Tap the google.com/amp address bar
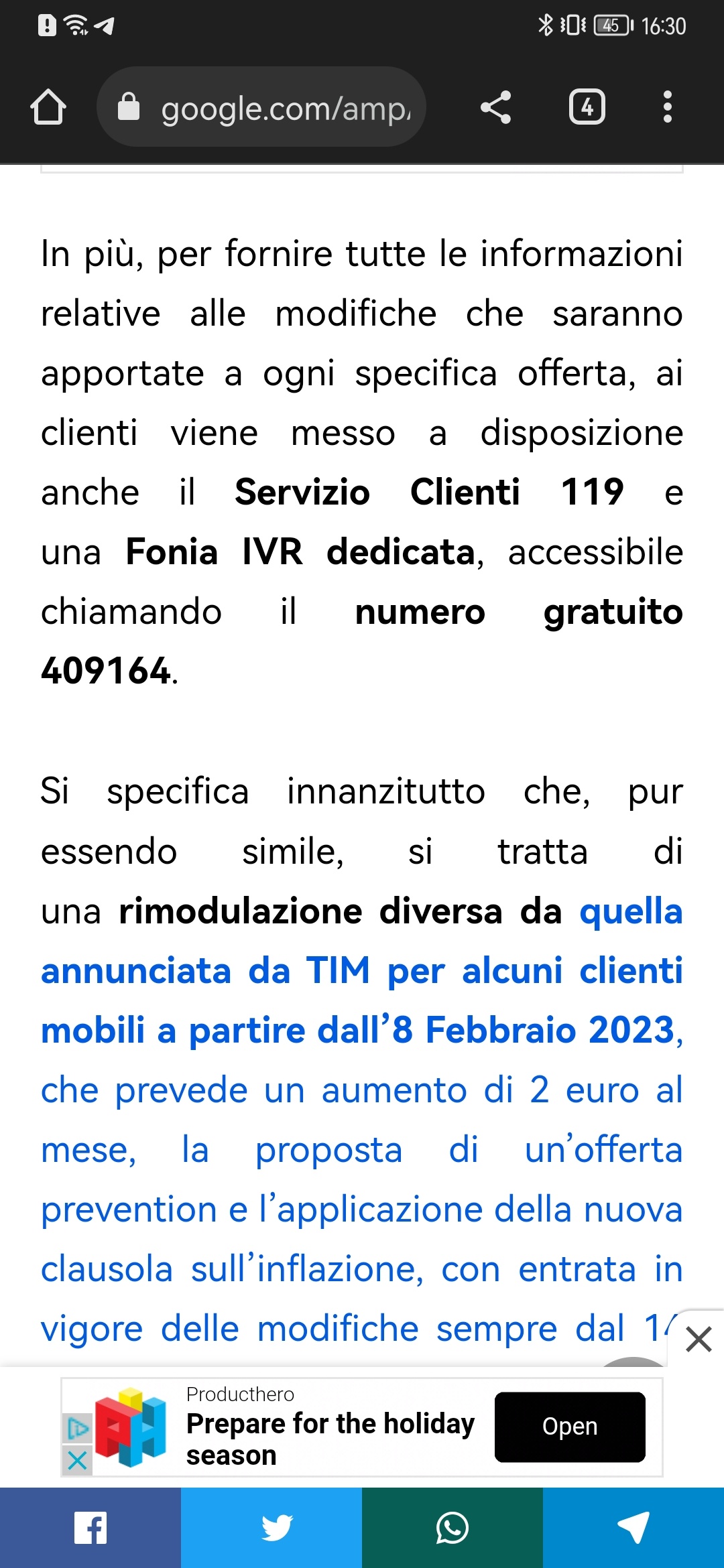Screen dimensions: 724x1568 tap(261, 107)
